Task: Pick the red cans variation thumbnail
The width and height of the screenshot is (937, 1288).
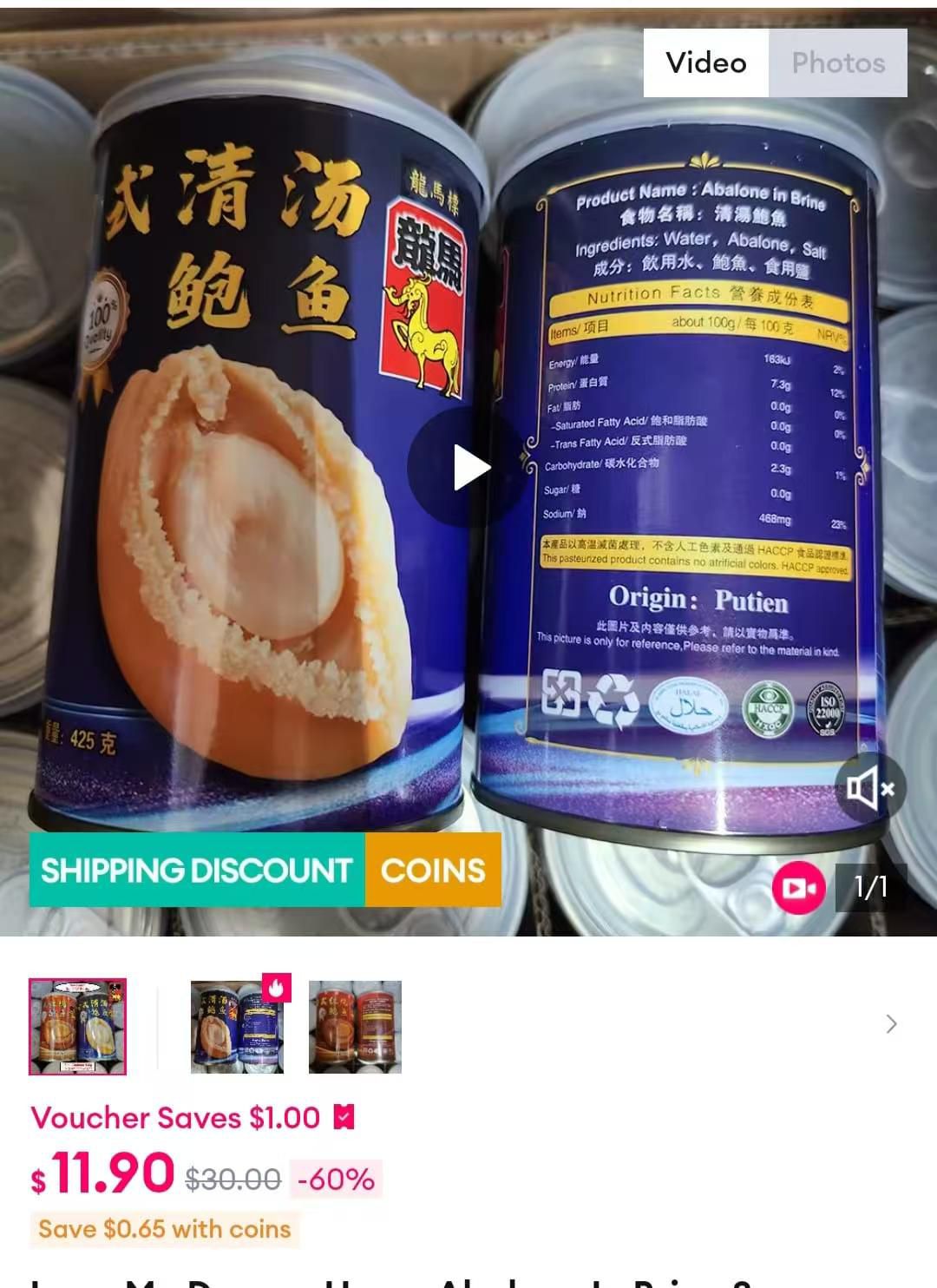Action: coord(355,1027)
